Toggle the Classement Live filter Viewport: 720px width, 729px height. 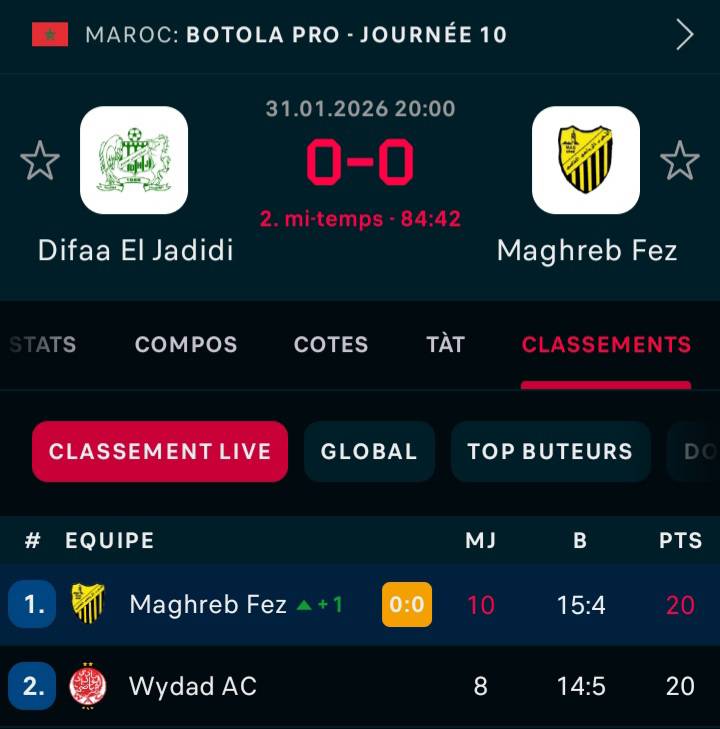coord(159,452)
